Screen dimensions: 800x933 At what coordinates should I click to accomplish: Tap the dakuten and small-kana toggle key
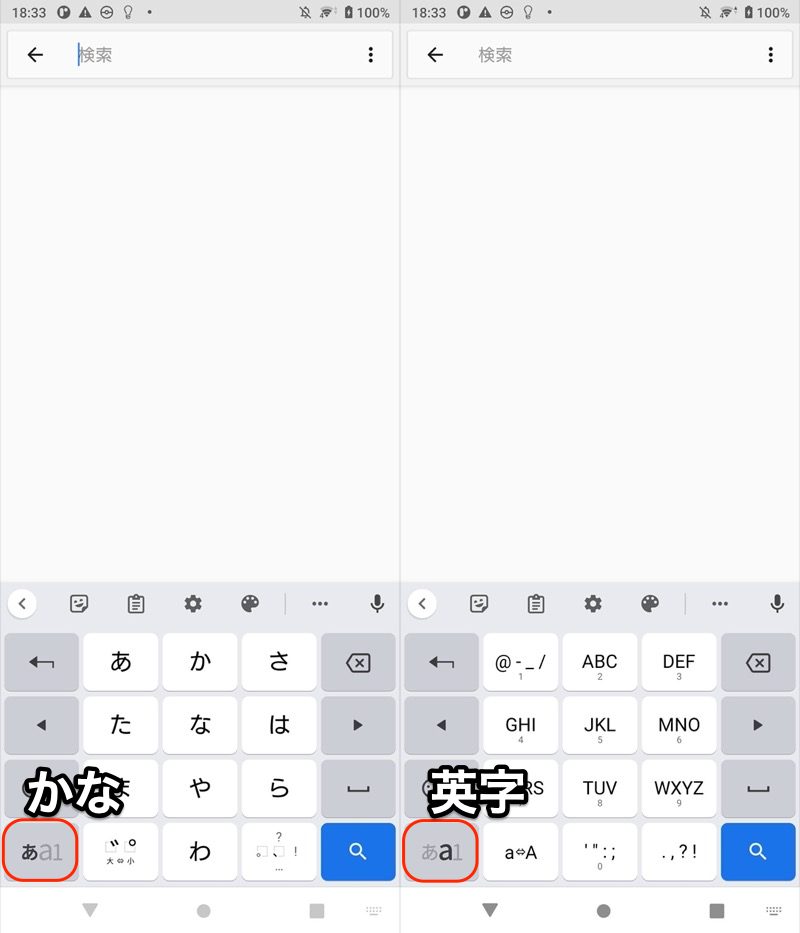[x=121, y=851]
